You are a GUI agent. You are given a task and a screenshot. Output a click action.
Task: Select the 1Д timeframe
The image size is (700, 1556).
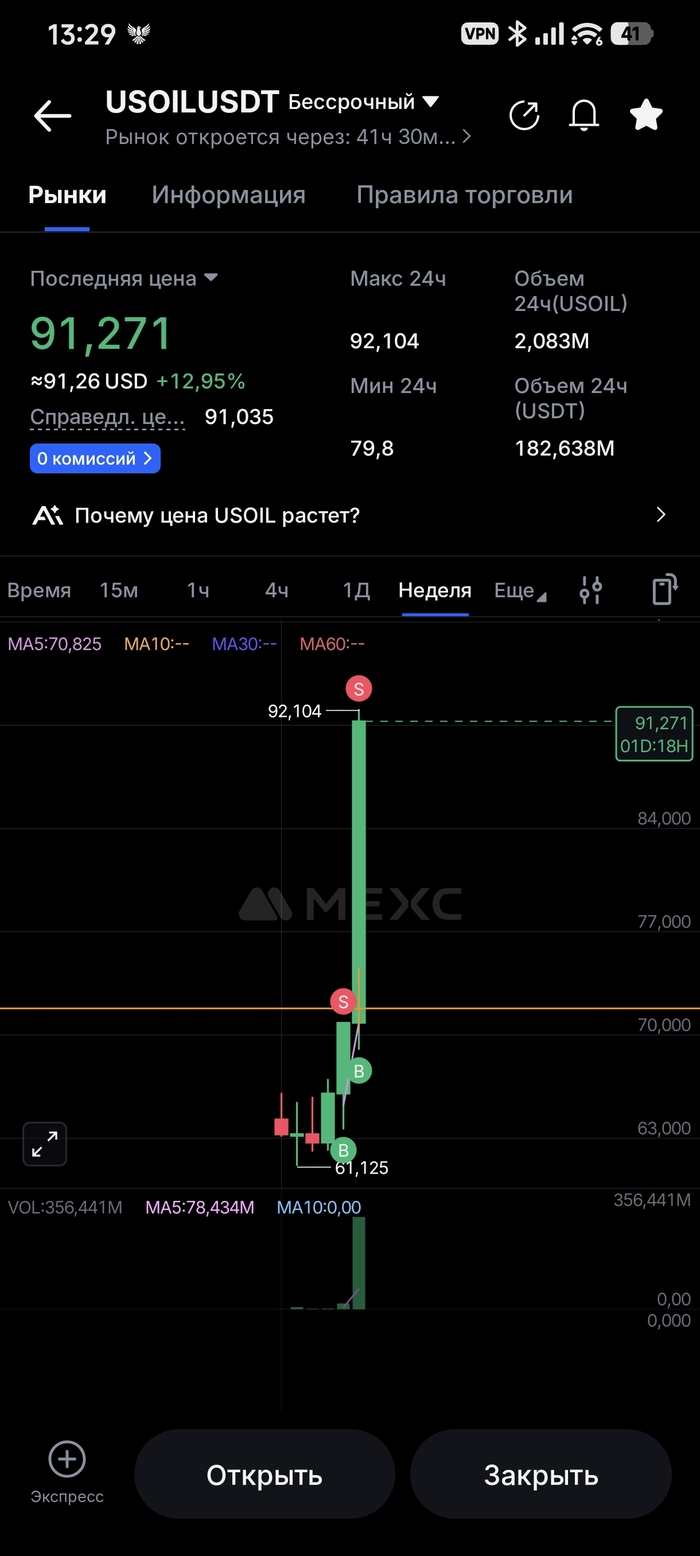(x=356, y=591)
